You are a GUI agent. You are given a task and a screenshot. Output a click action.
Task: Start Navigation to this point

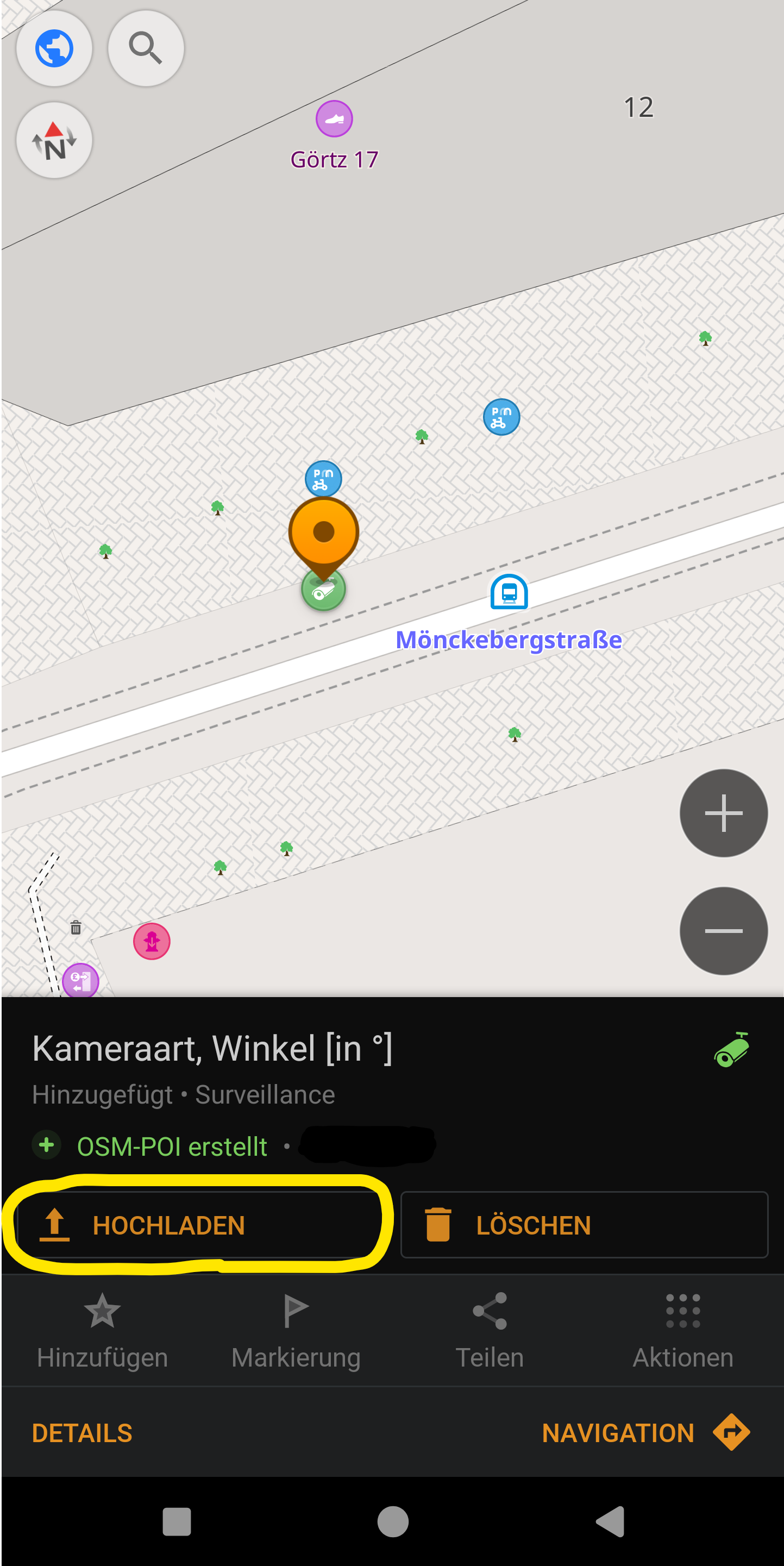[645, 1433]
